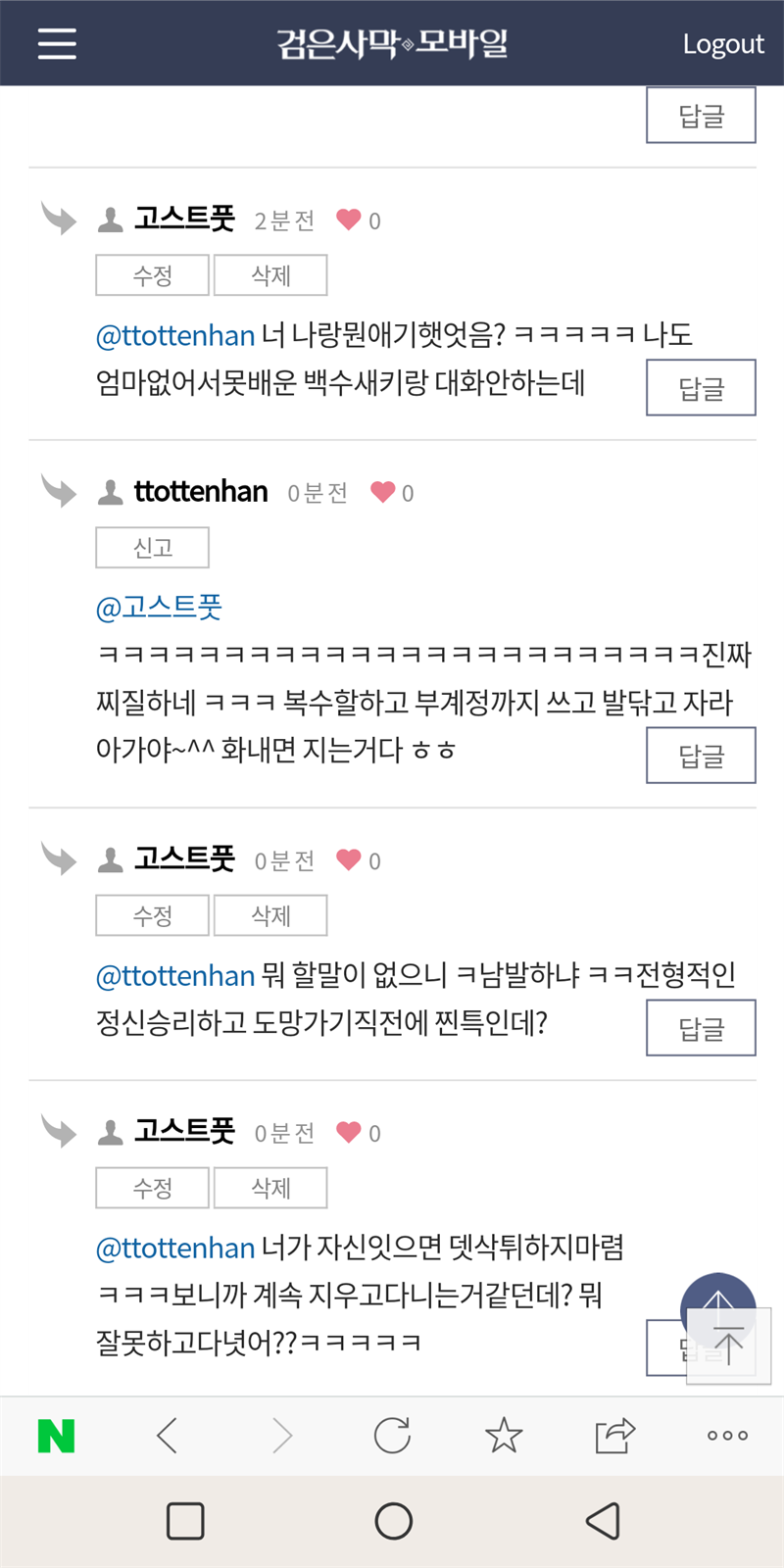The image size is (784, 1568).
Task: Like ttottenhan's comment with the heart
Action: coord(382,492)
